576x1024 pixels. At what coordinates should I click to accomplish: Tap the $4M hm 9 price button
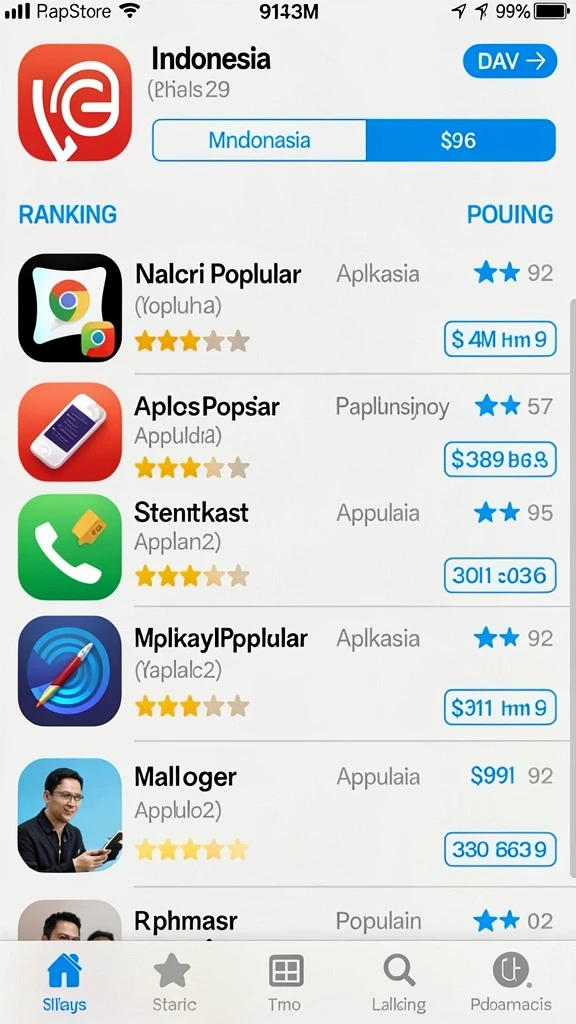[500, 339]
